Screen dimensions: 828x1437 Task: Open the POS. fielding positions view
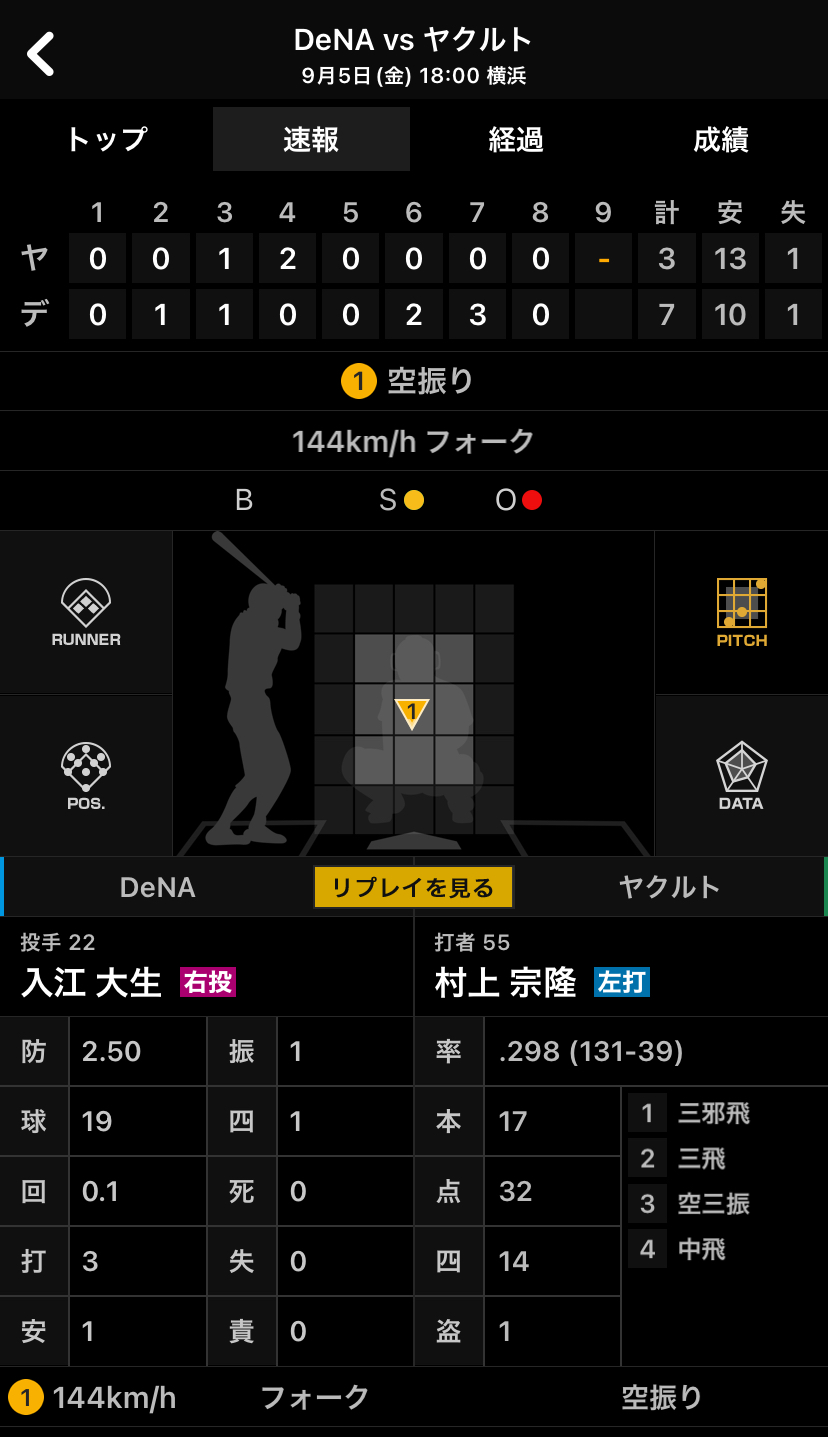[86, 776]
